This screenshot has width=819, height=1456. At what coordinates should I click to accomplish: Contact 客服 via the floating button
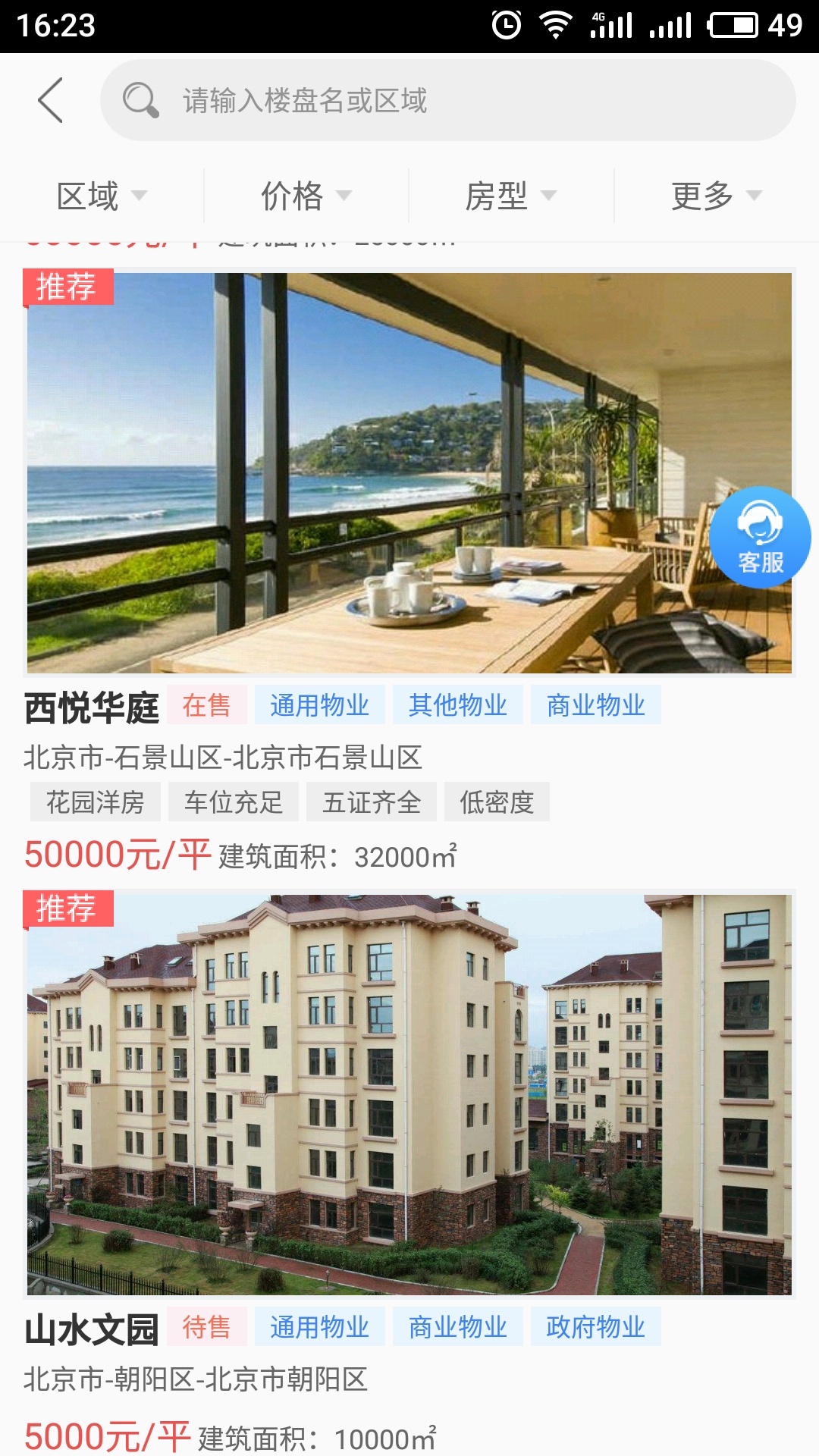click(760, 537)
